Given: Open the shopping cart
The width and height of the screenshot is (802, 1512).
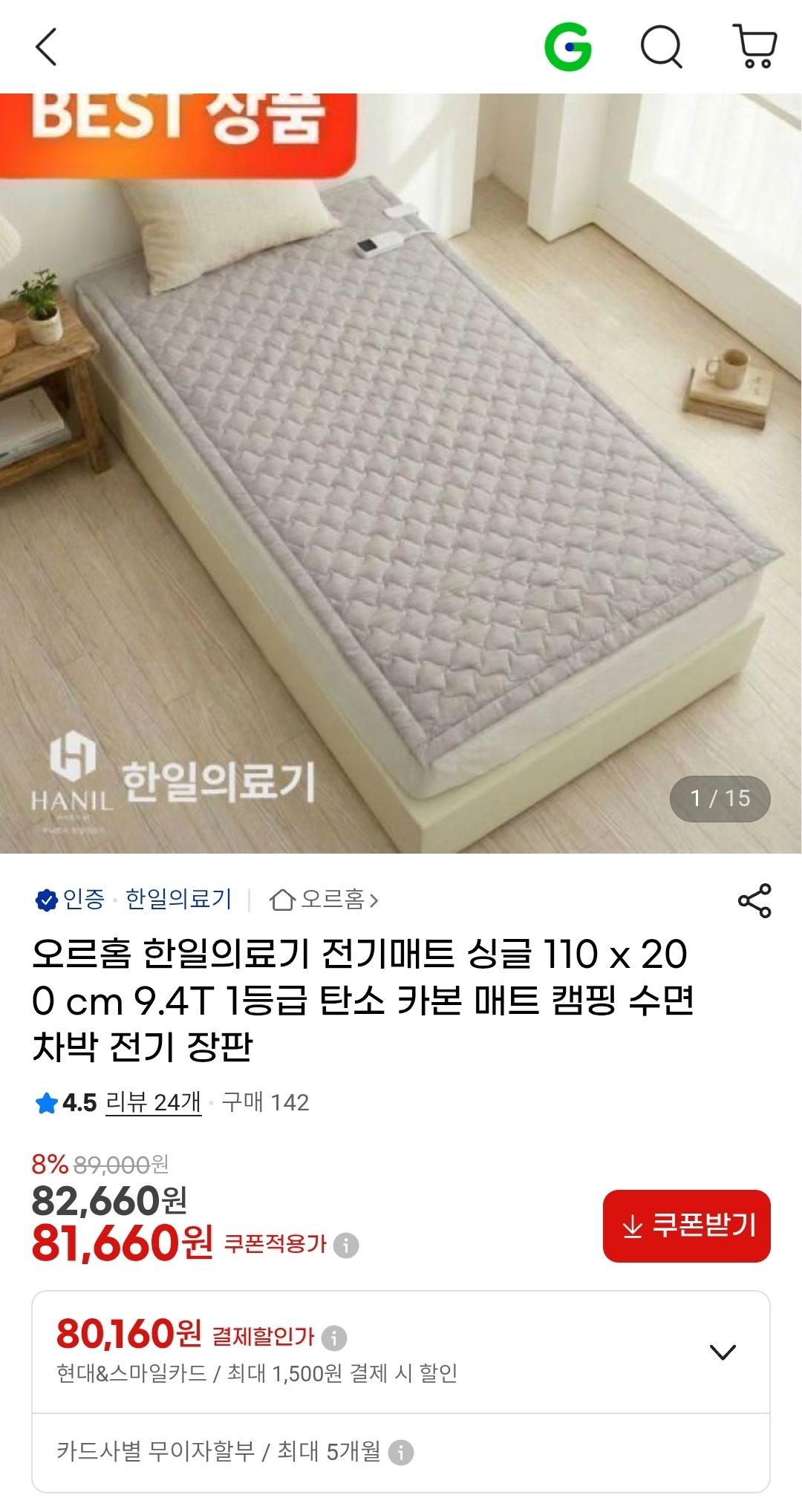Looking at the screenshot, I should [x=754, y=48].
